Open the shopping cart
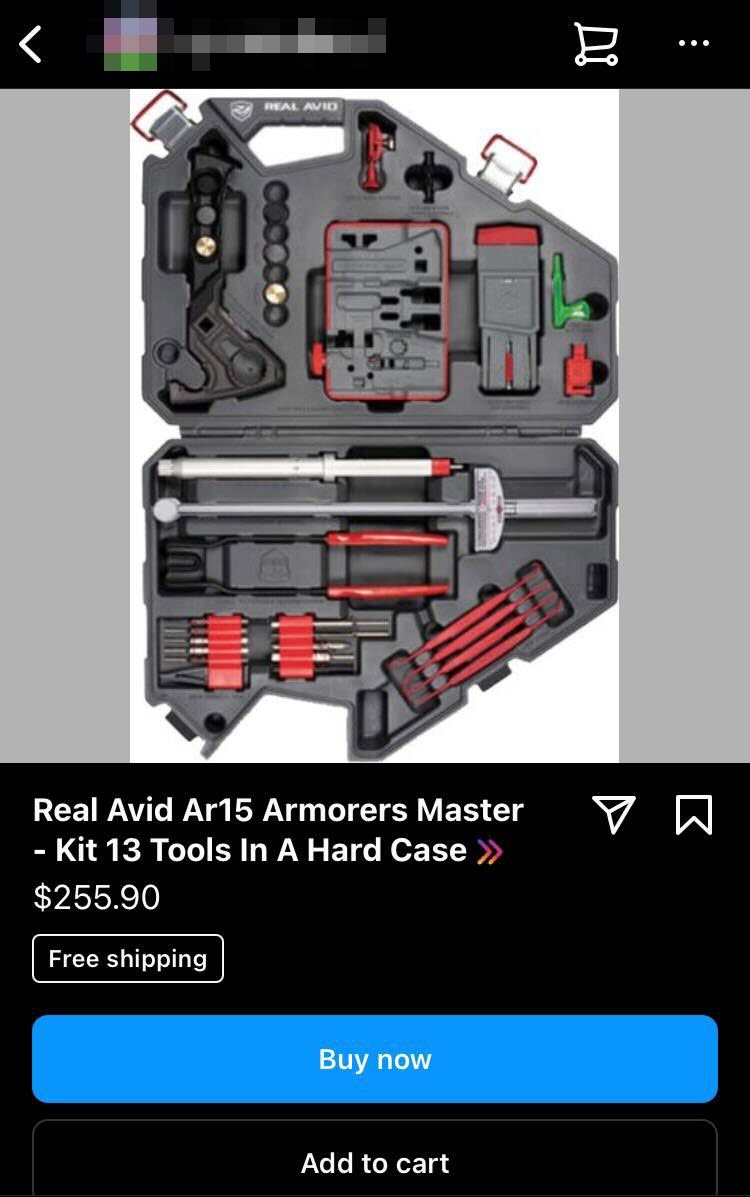This screenshot has width=750, height=1197. (x=596, y=44)
